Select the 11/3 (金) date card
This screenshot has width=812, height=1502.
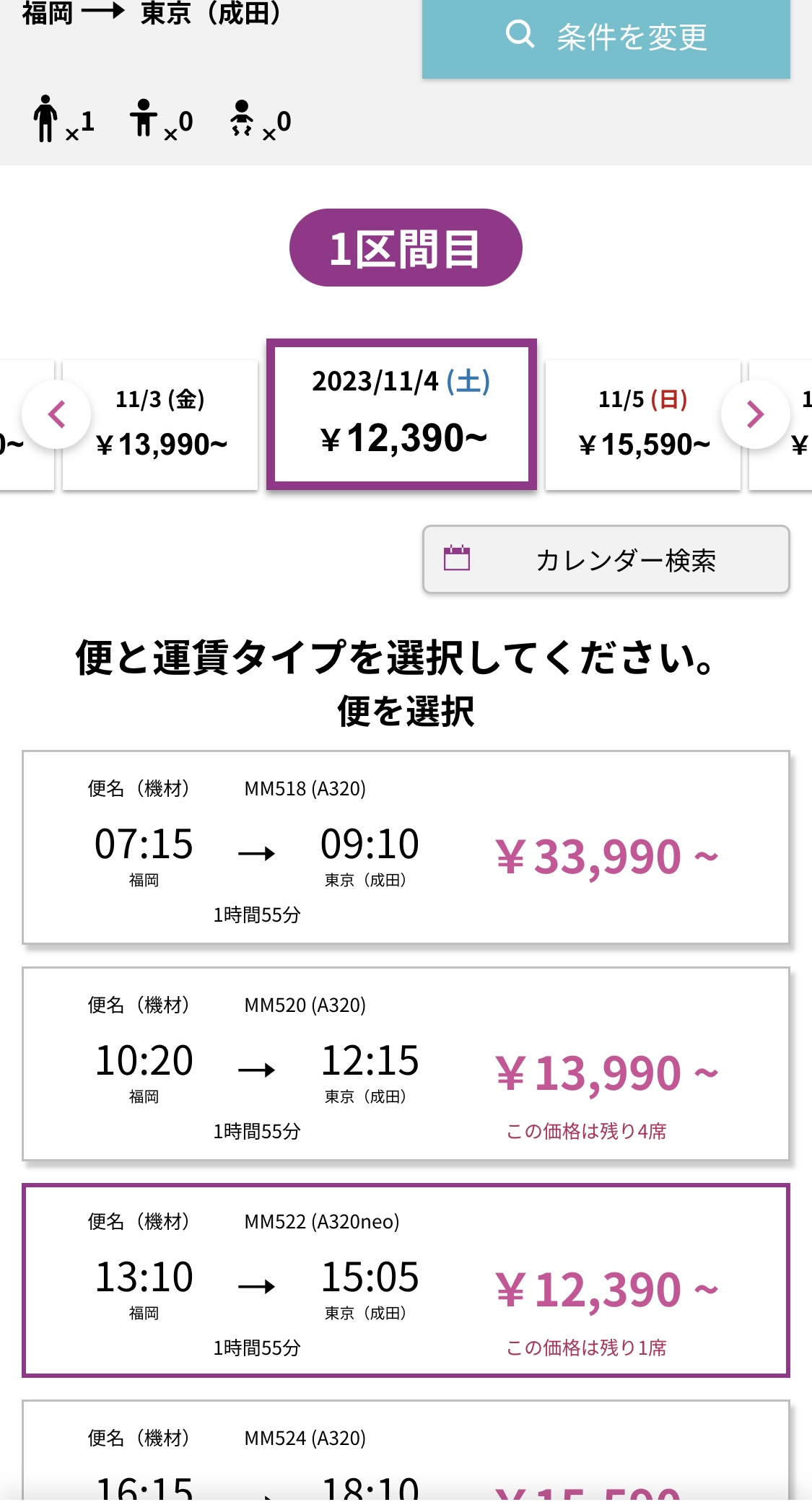point(160,425)
